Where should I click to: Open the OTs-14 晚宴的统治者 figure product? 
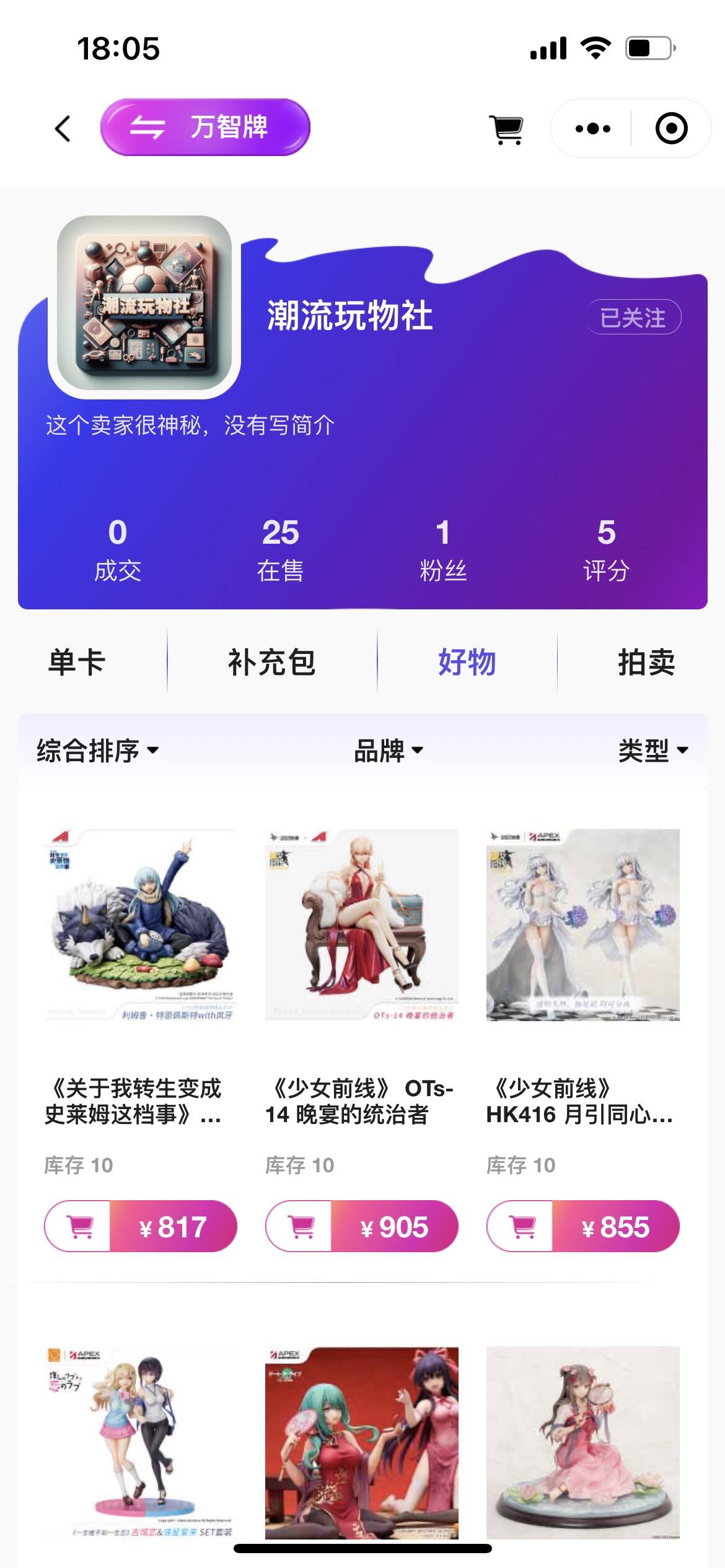(362, 925)
